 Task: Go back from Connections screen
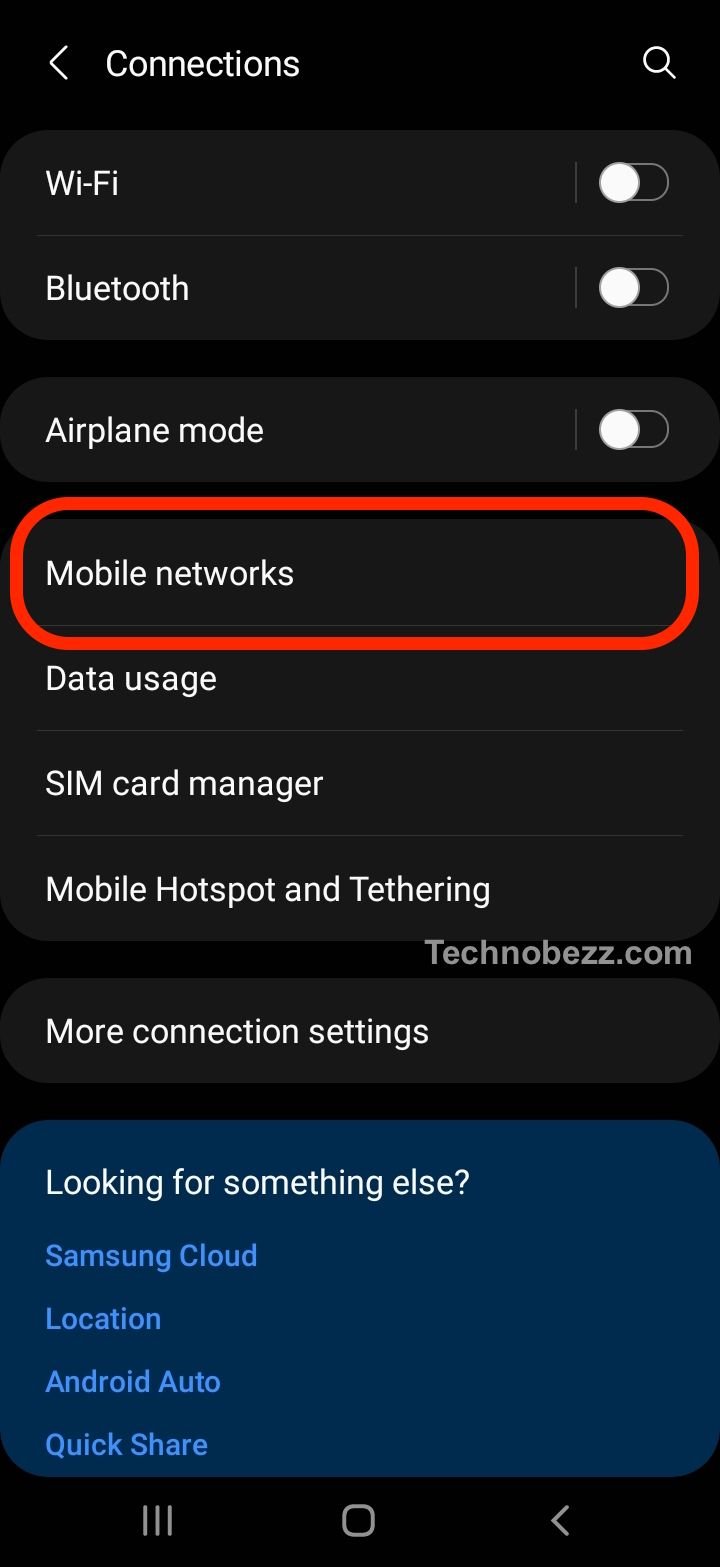[x=58, y=64]
